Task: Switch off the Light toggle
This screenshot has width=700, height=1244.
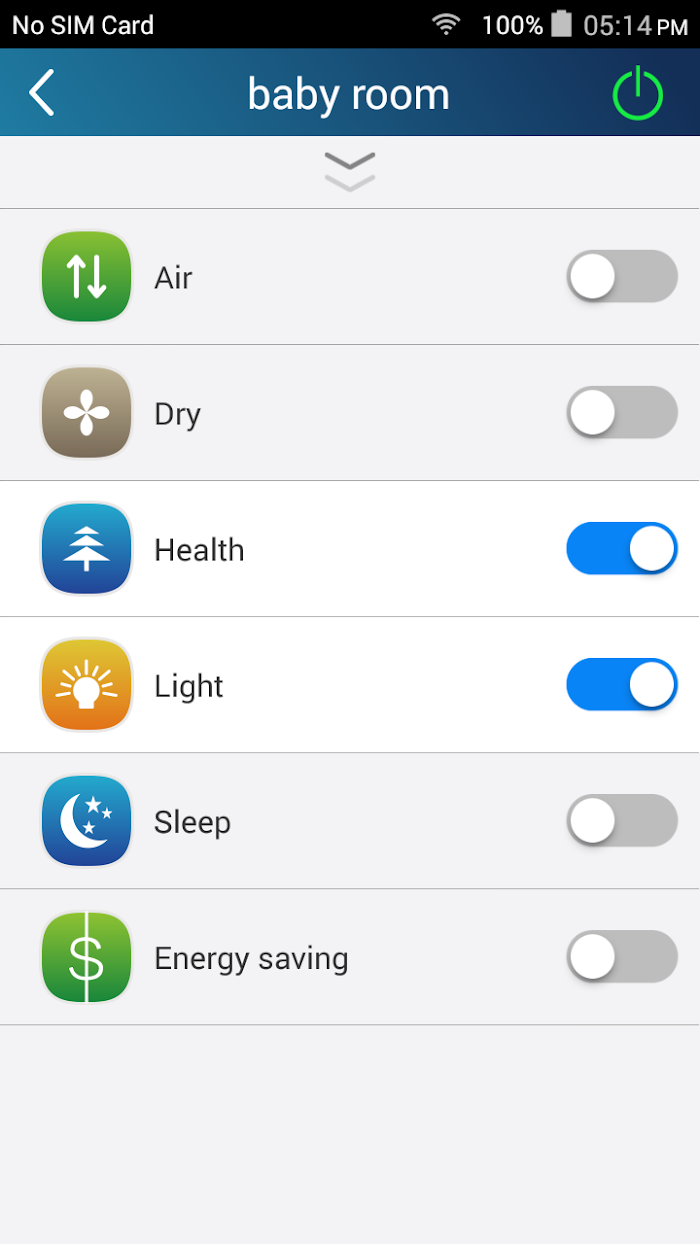Action: (x=622, y=684)
